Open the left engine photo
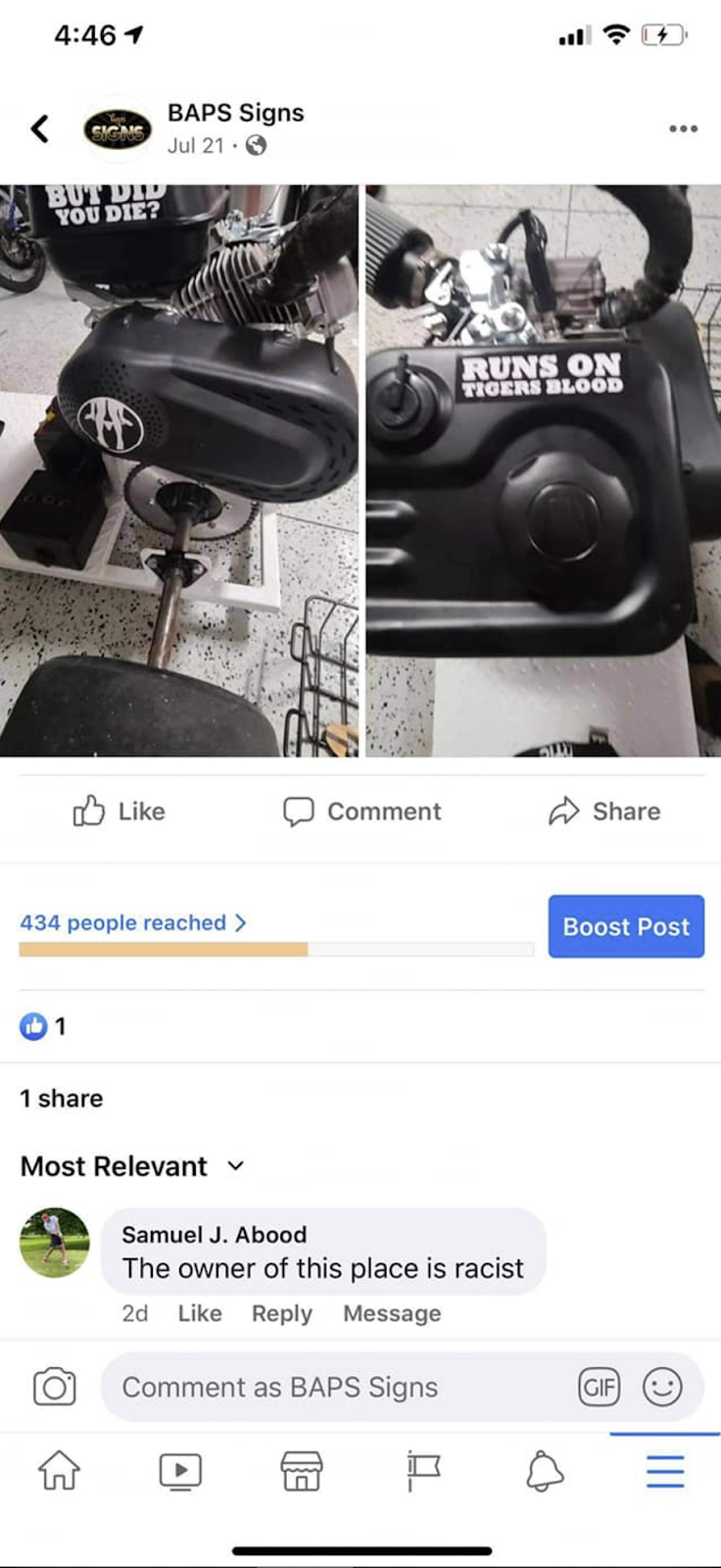This screenshot has height=1568, width=721. (179, 470)
